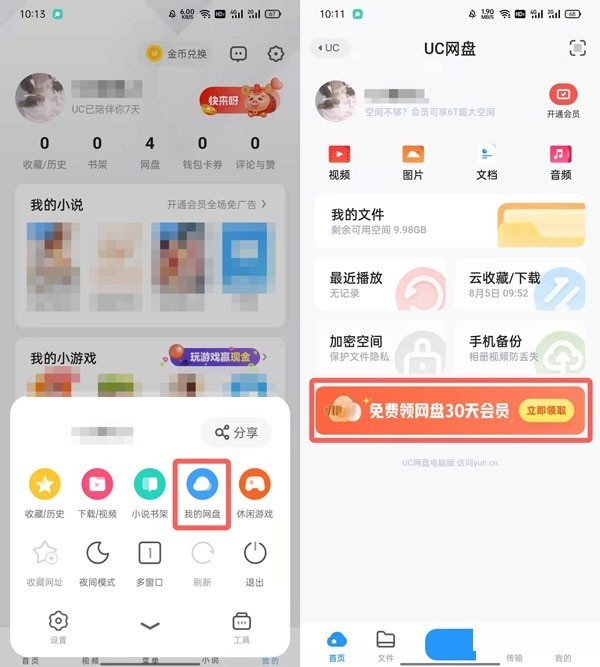Viewport: 600px width, 667px height.
Task: Go back to UC from 网盘
Action: click(x=326, y=48)
